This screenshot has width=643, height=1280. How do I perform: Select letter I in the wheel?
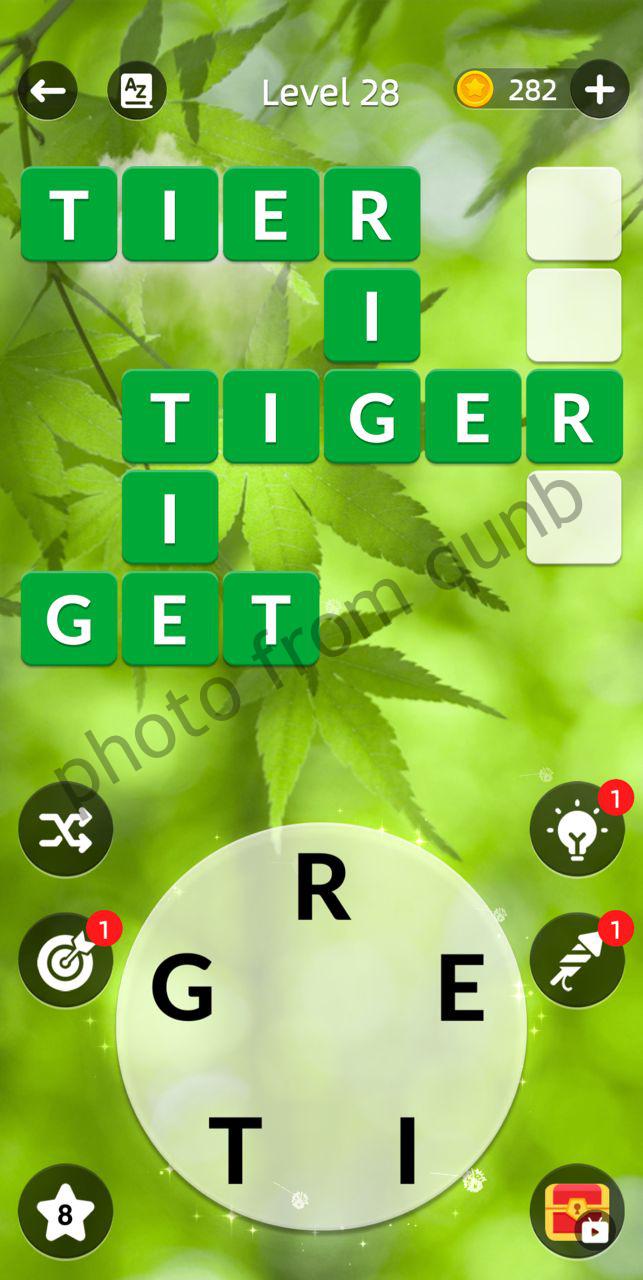click(406, 1150)
